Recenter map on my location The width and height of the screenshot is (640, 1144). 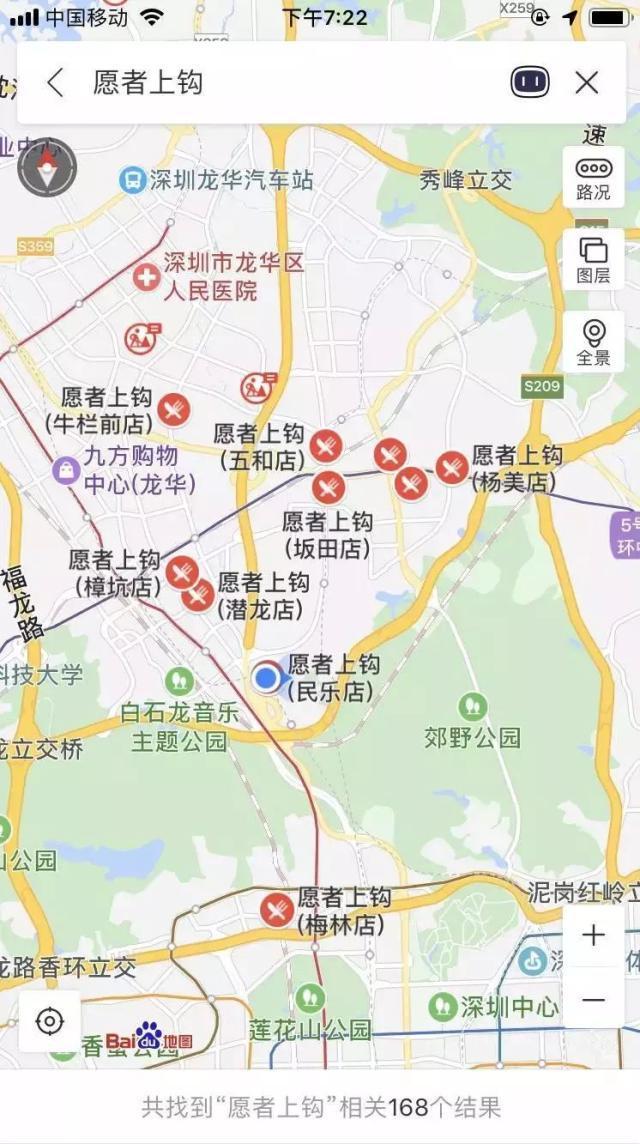coord(49,1021)
